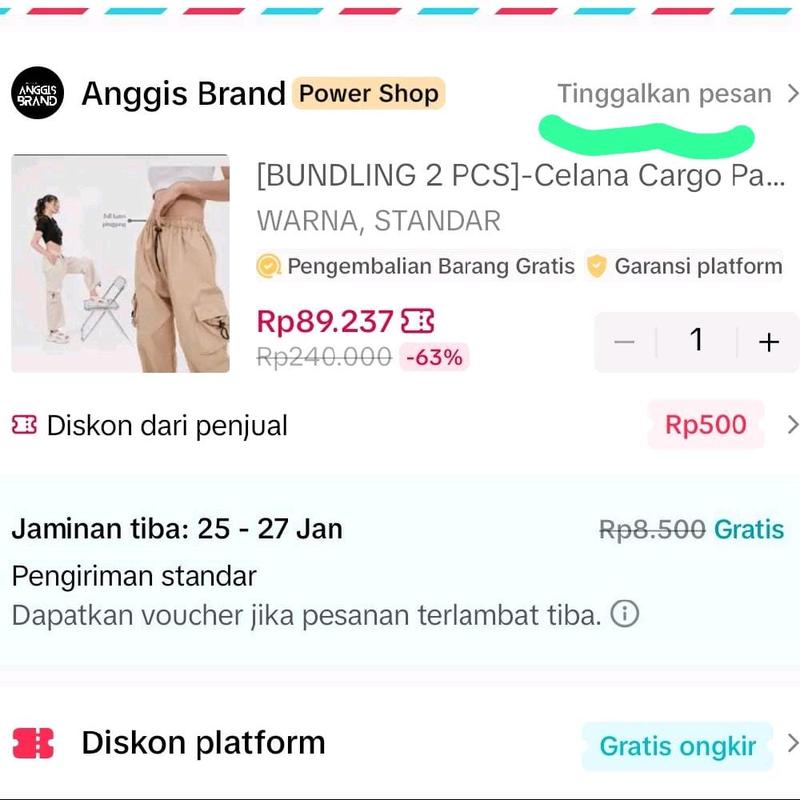Decrease item quantity with minus button

pyautogui.click(x=625, y=342)
